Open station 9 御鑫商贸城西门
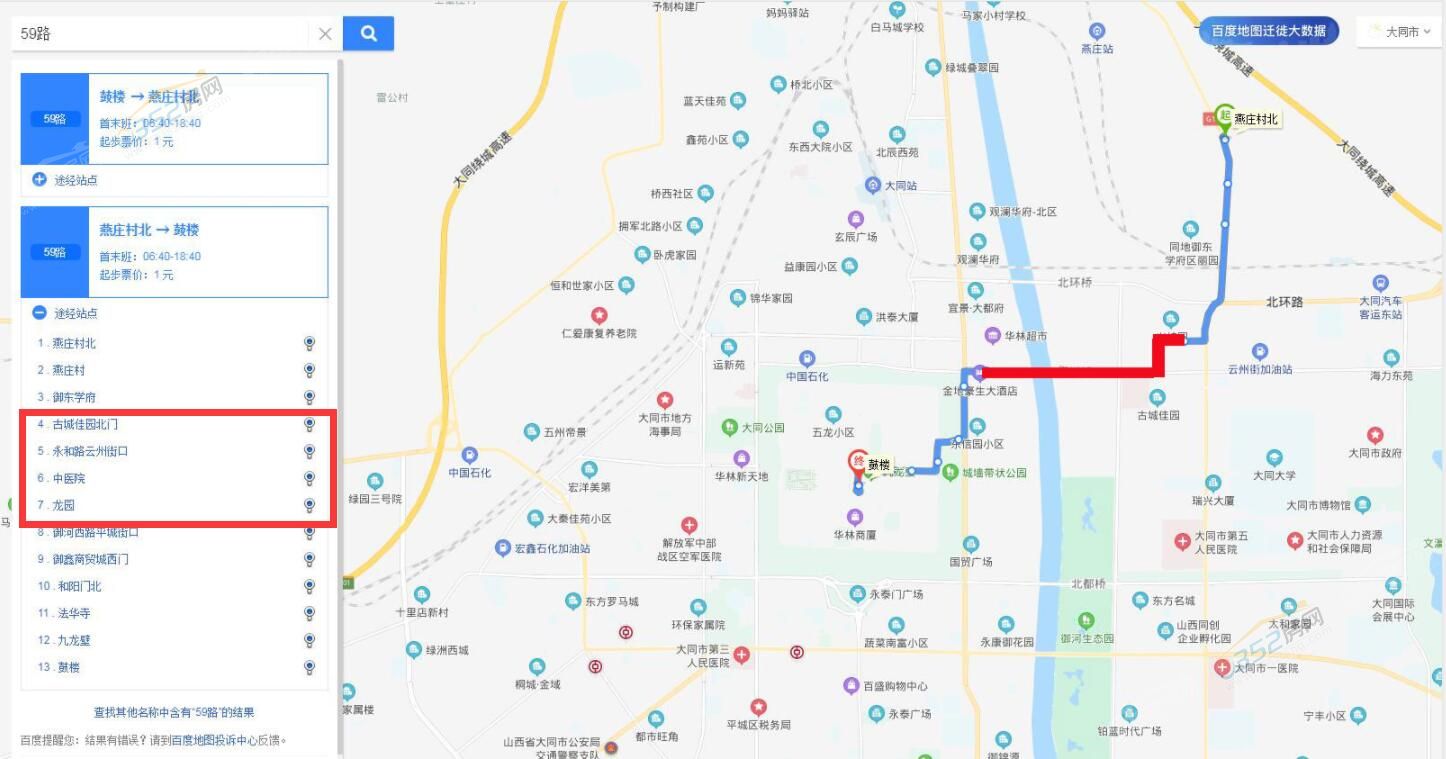Screen dimensions: 1446x759 pos(89,559)
